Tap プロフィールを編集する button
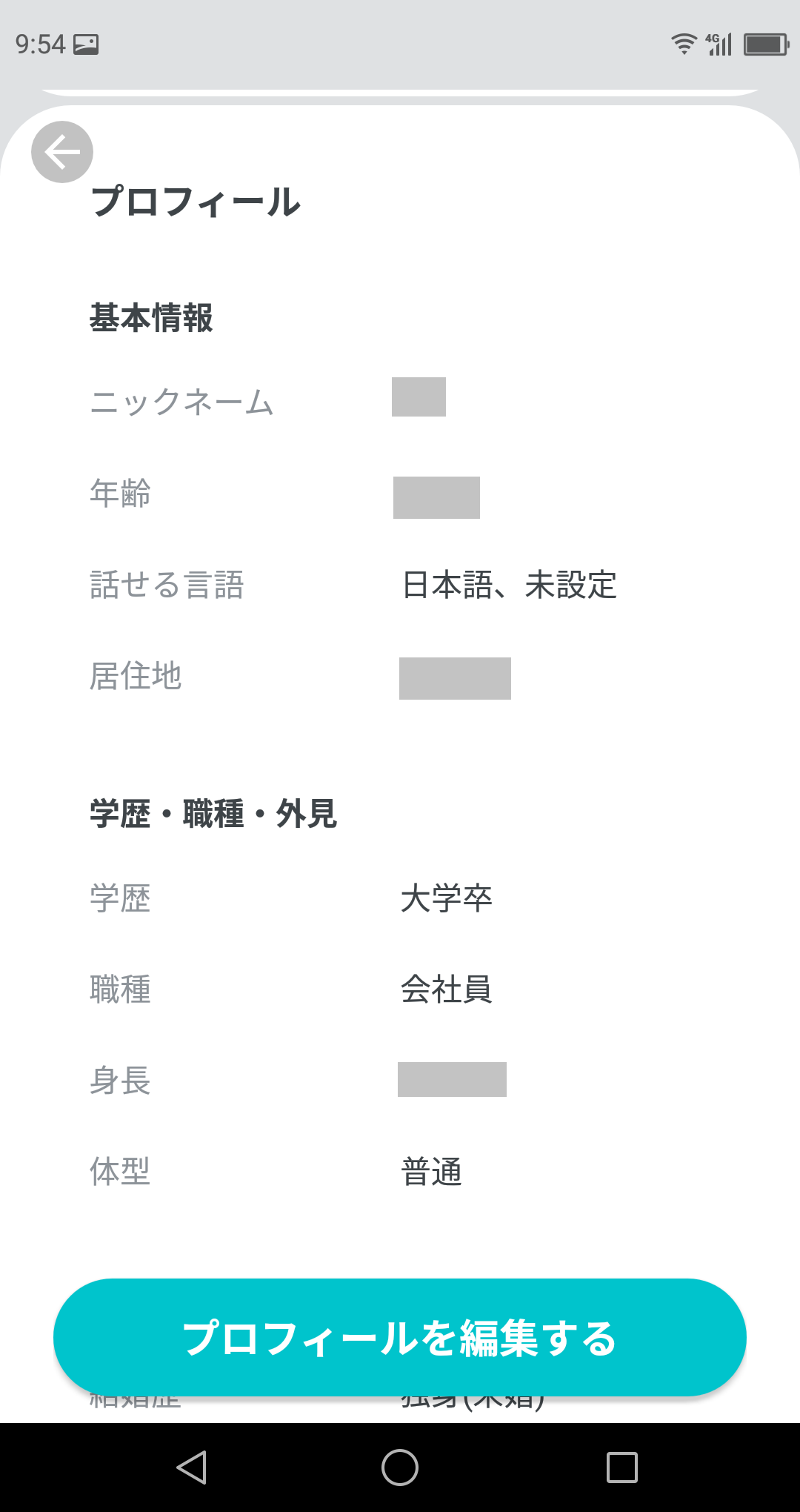 click(x=400, y=1337)
